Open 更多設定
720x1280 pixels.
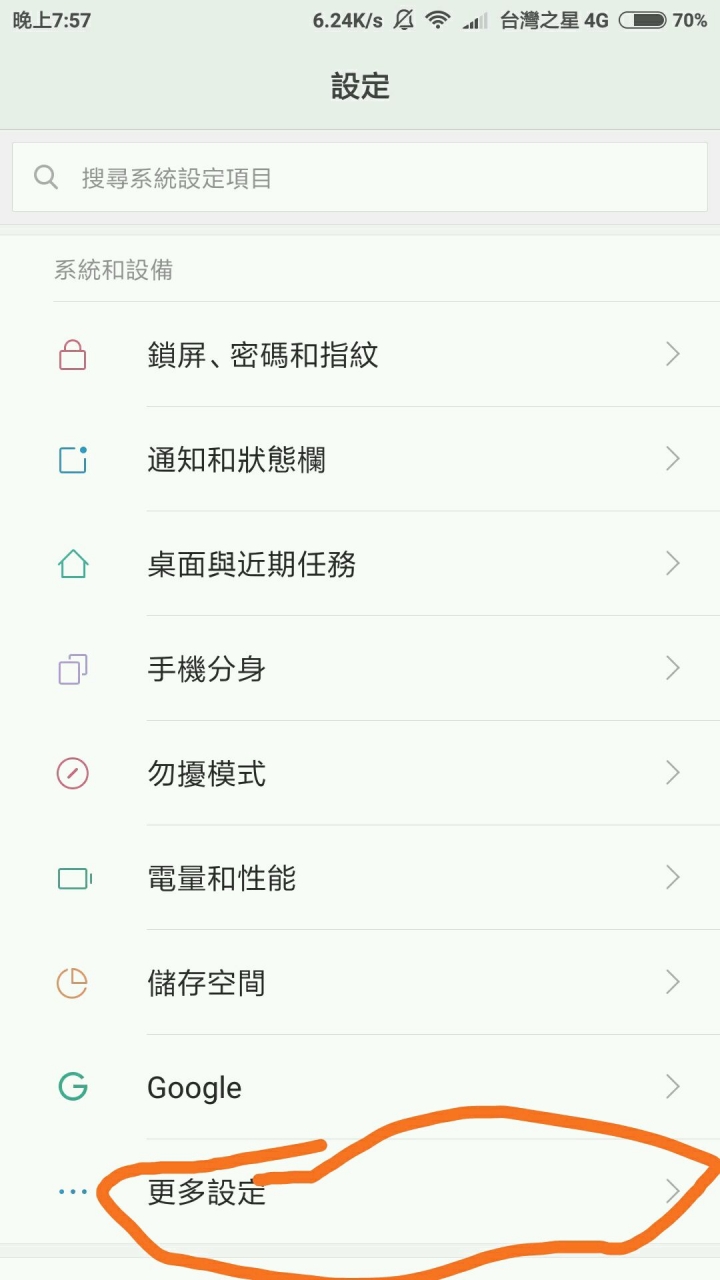tap(360, 1192)
